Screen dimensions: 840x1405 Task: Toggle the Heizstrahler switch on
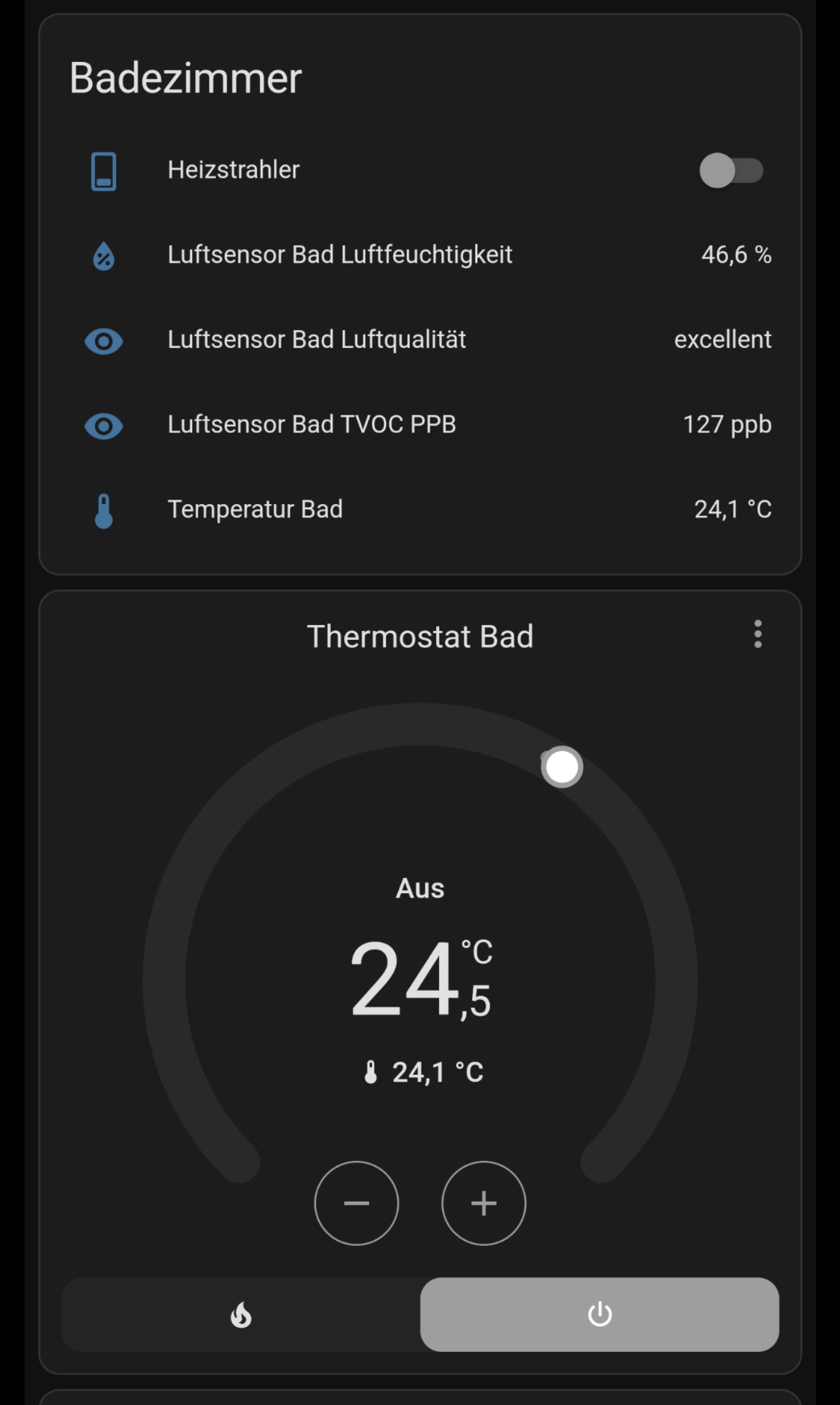731,170
